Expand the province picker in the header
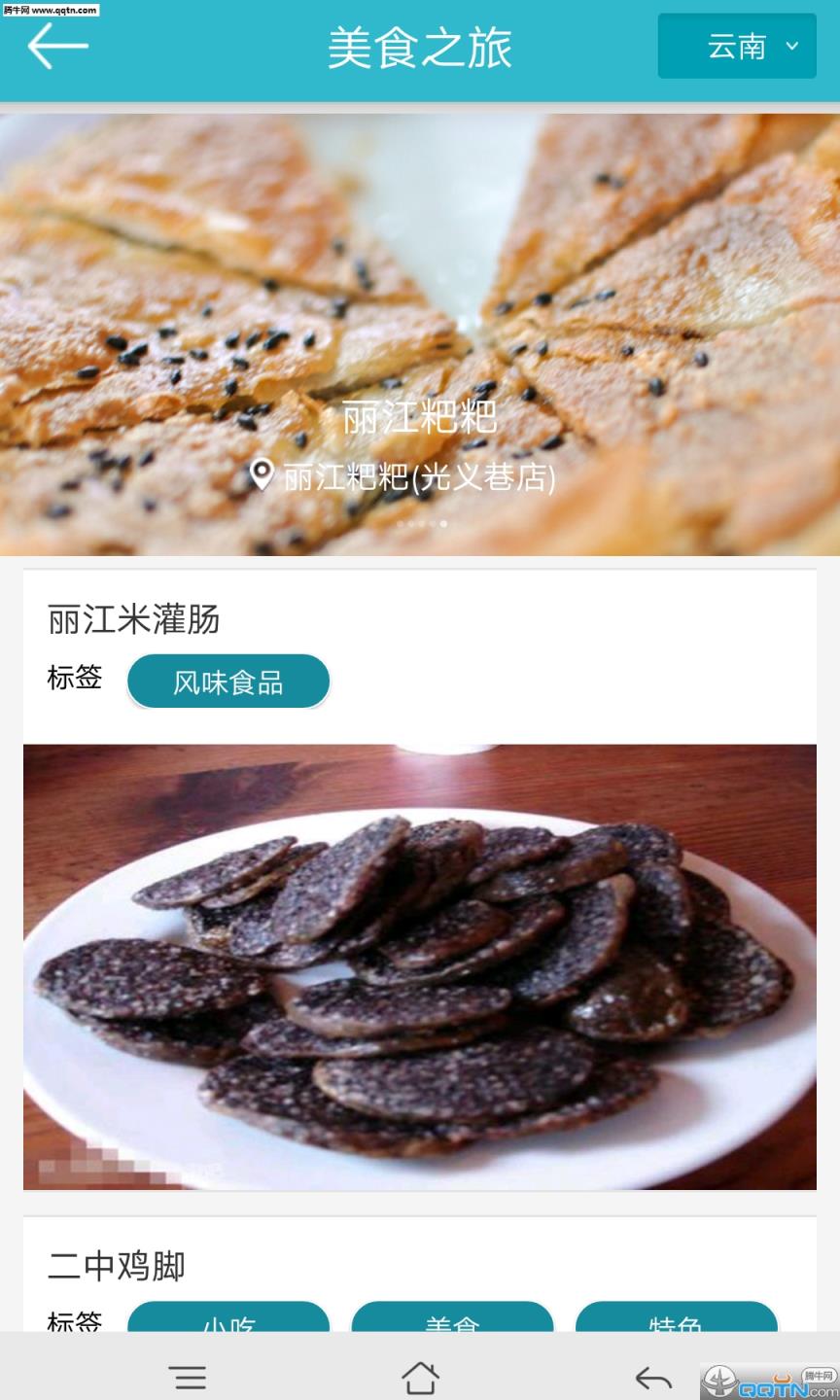This screenshot has height=1400, width=840. (736, 45)
